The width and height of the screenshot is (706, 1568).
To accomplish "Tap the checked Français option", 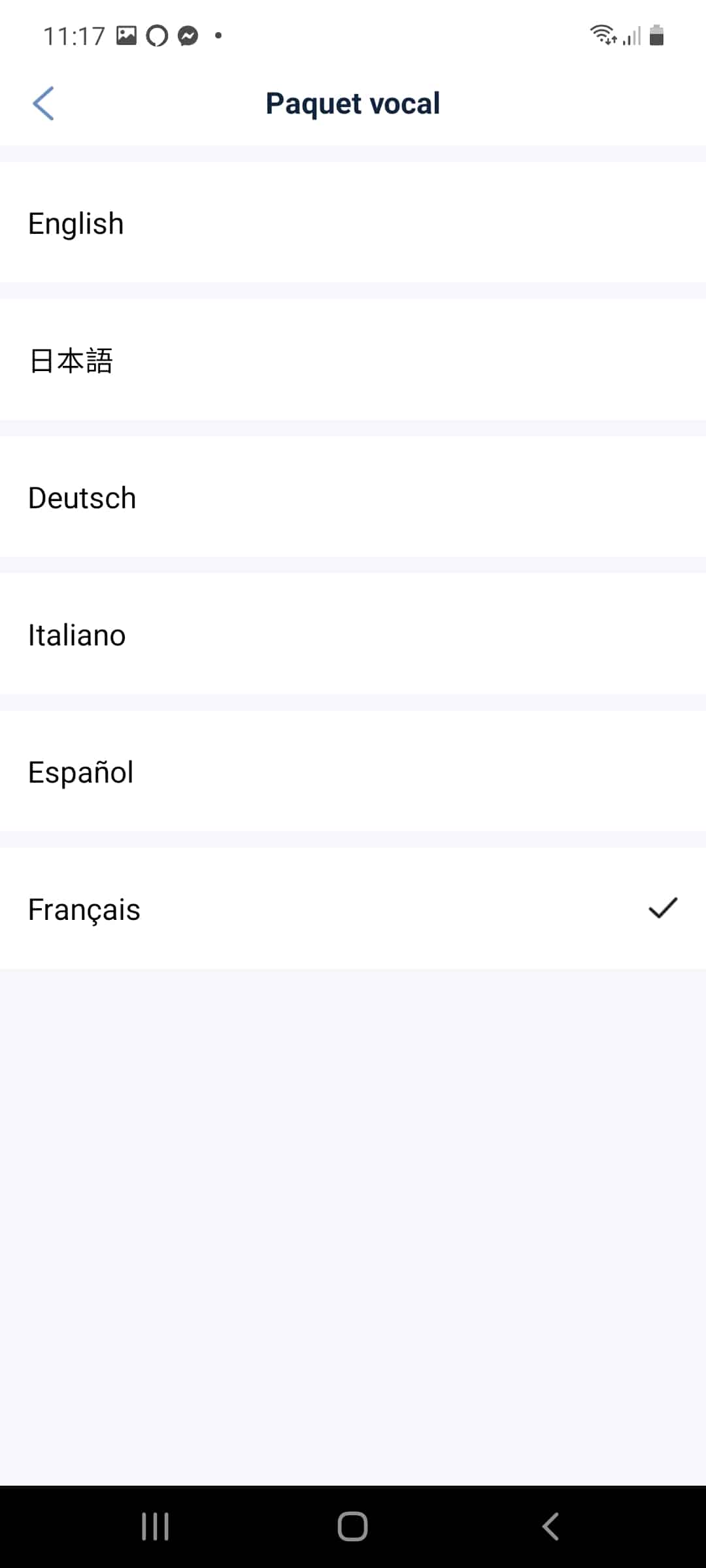I will click(x=353, y=909).
